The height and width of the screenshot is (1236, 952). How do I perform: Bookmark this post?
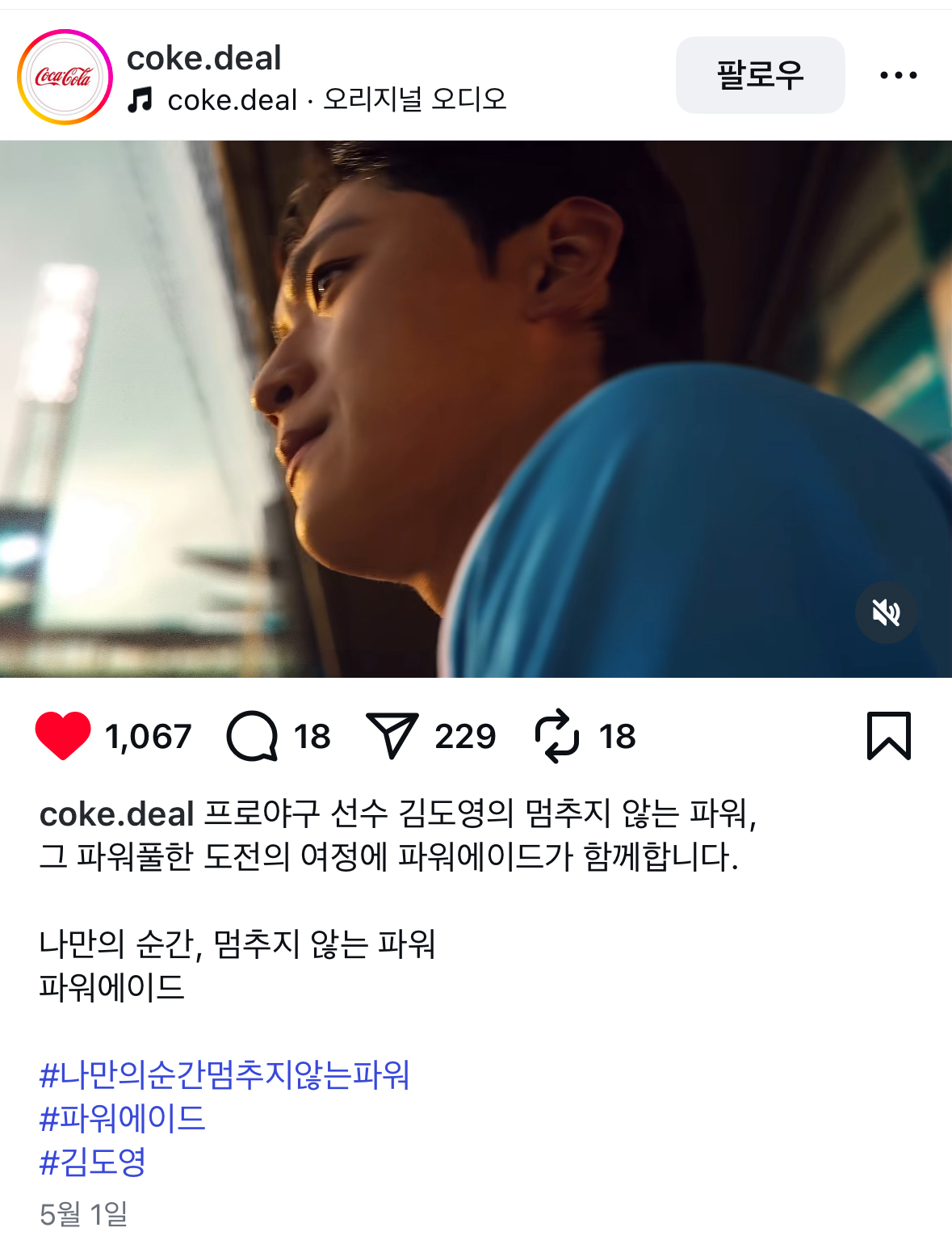click(x=888, y=736)
